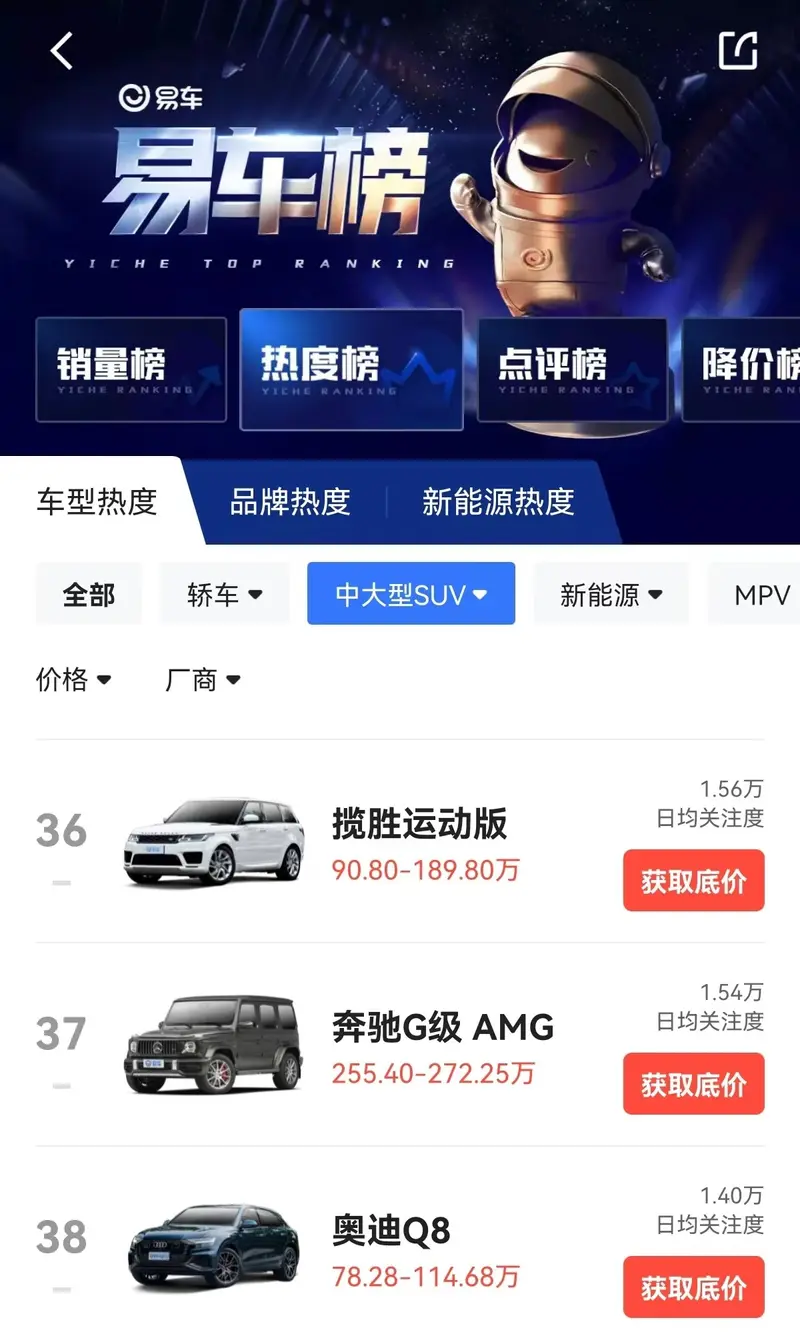Screen dimensions: 800x1338
Task: Open the 点评榜 ranking
Action: click(x=572, y=370)
